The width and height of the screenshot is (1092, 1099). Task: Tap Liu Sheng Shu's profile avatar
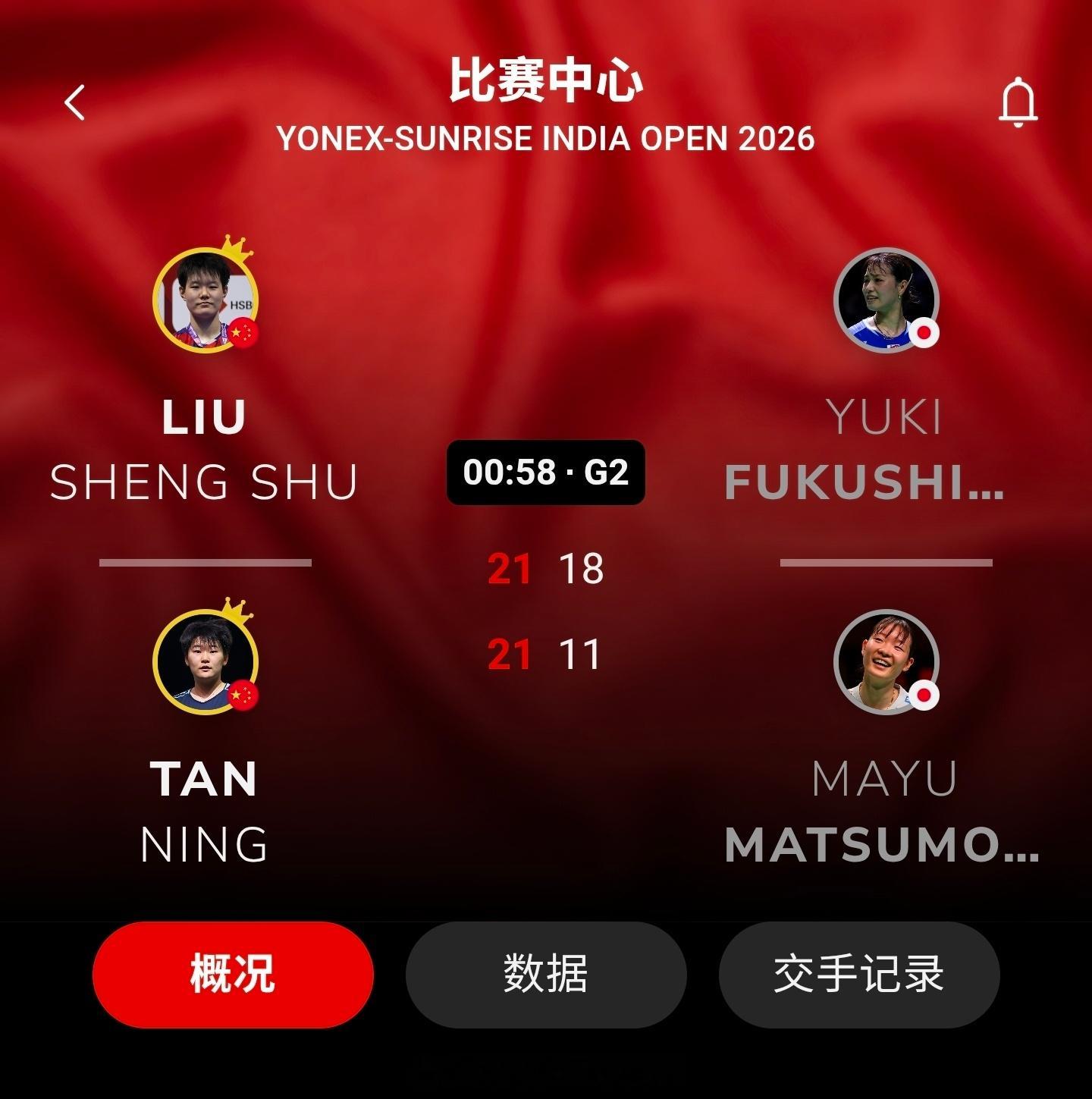(205, 302)
